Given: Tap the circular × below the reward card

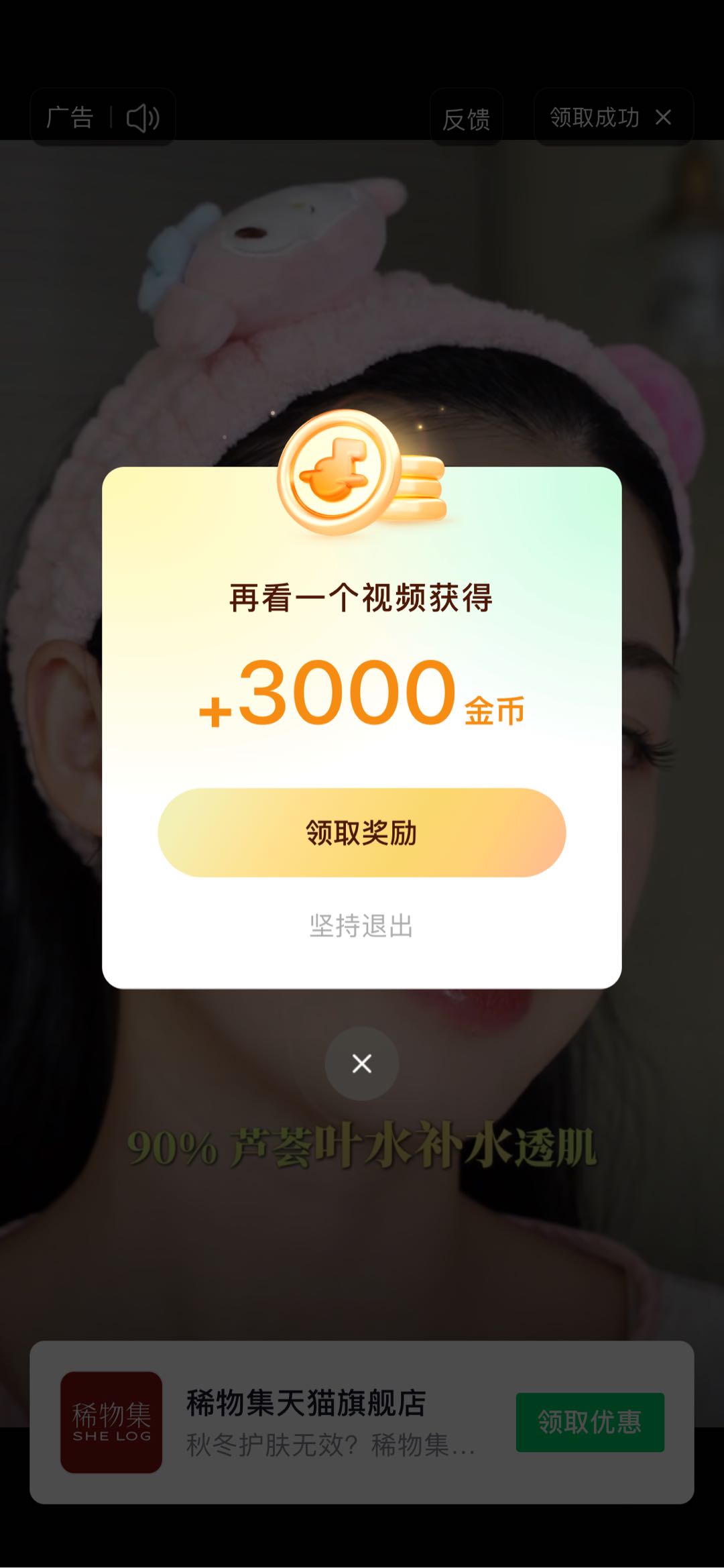Looking at the screenshot, I should coord(361,1063).
